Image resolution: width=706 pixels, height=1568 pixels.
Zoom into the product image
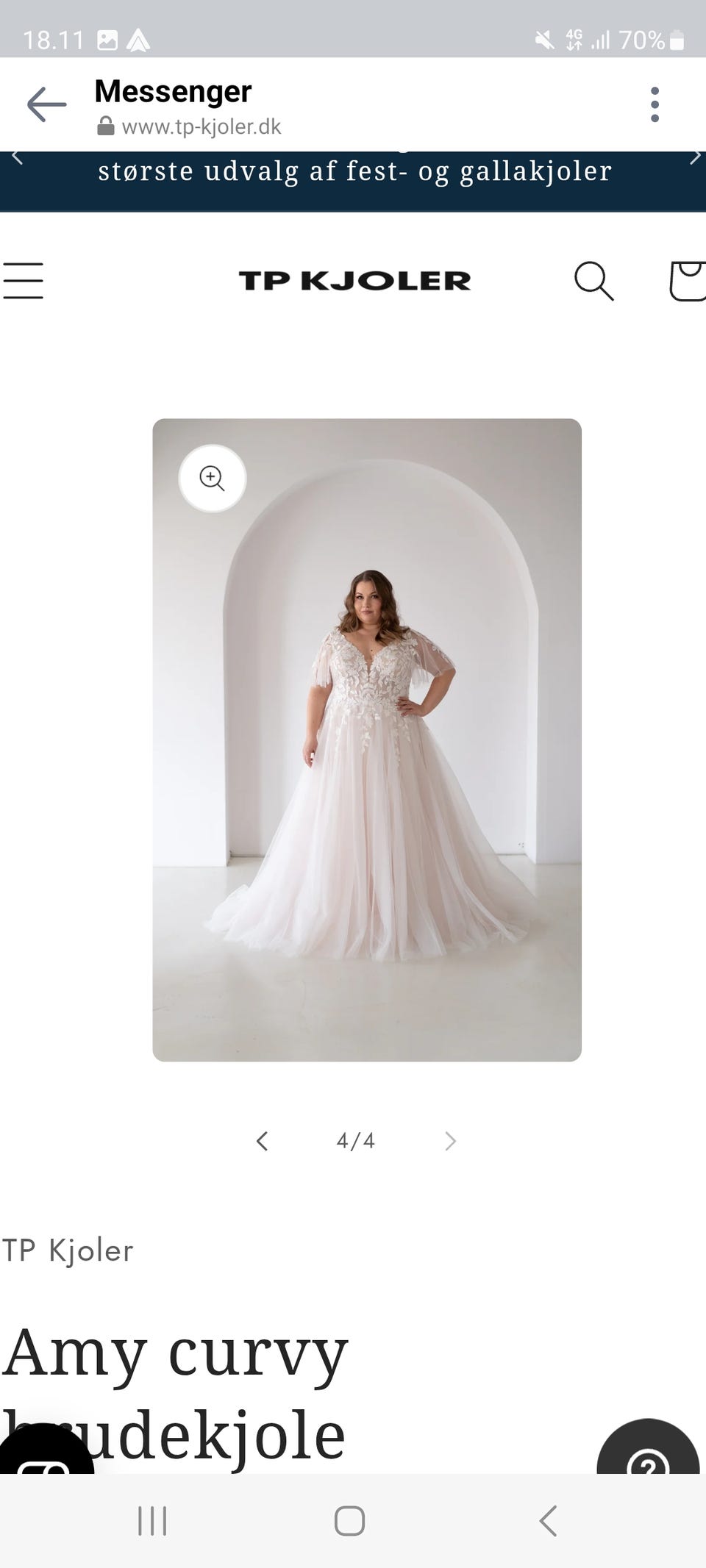213,479
